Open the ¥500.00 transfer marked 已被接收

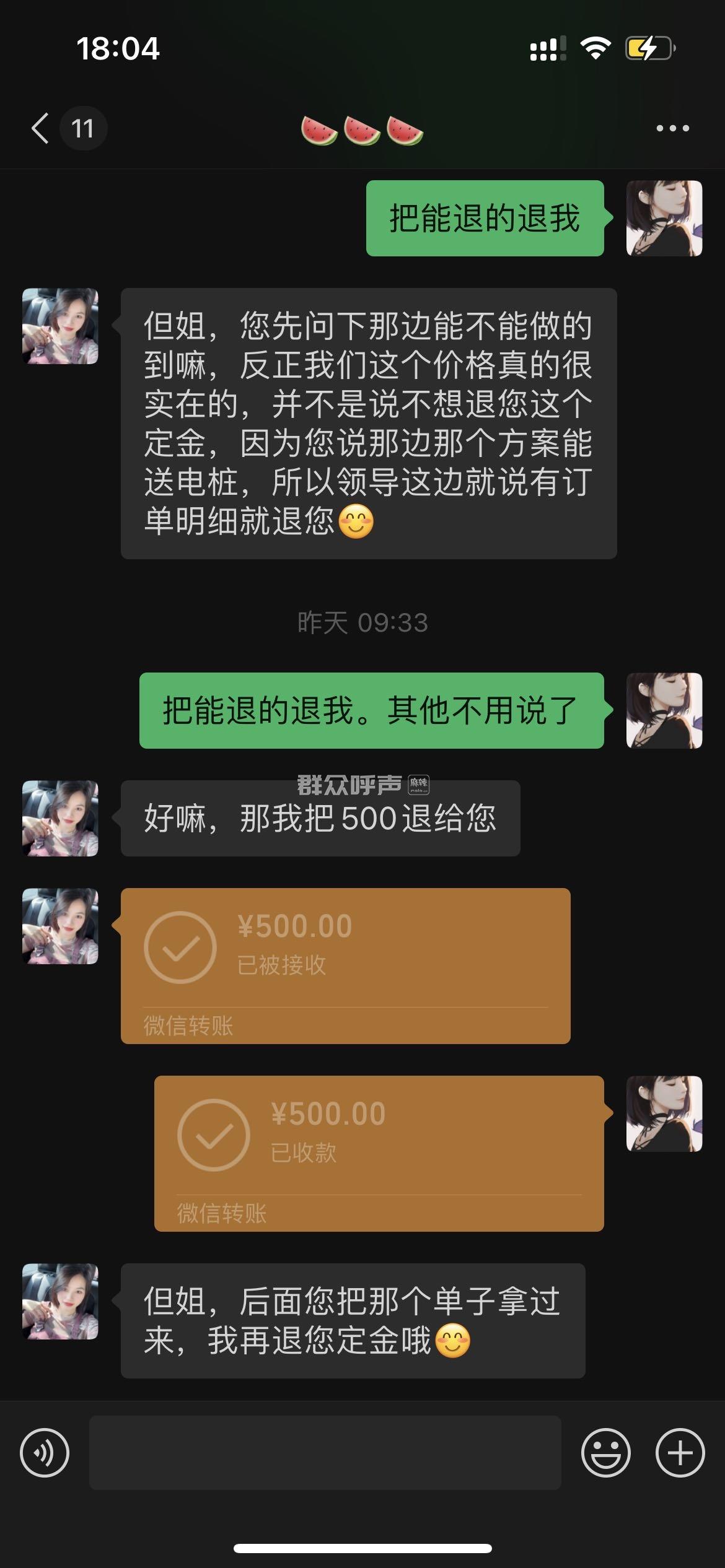345,965
